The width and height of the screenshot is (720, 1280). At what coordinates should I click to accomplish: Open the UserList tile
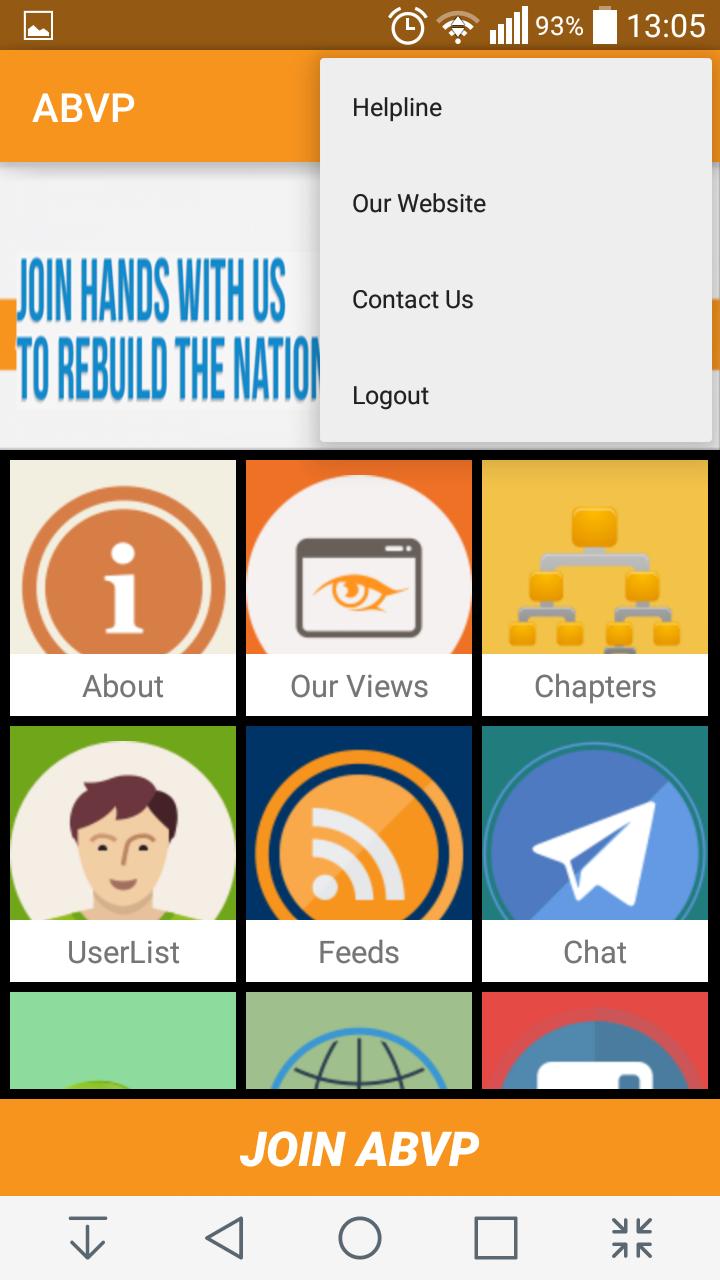tap(123, 853)
